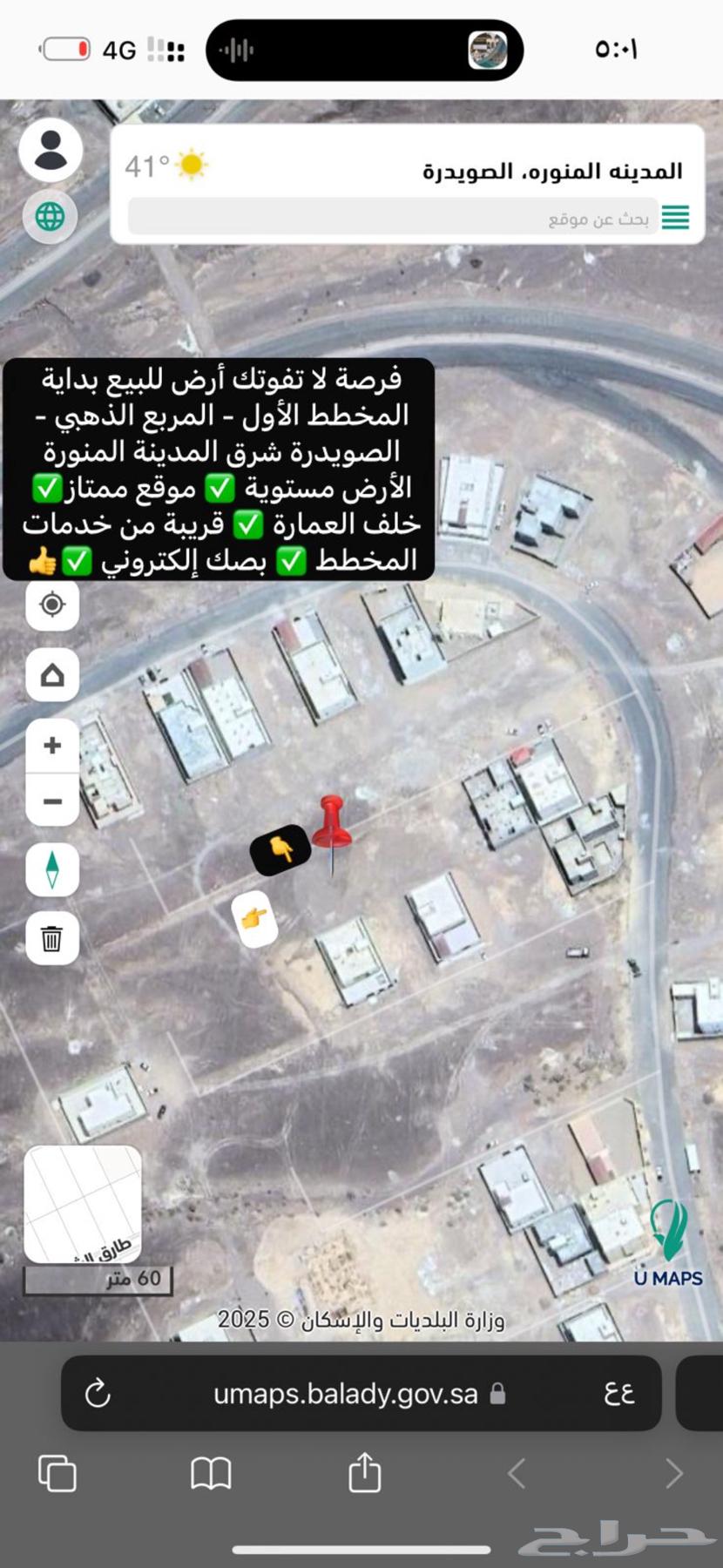
Task: Center map on my current location
Action: [x=52, y=604]
